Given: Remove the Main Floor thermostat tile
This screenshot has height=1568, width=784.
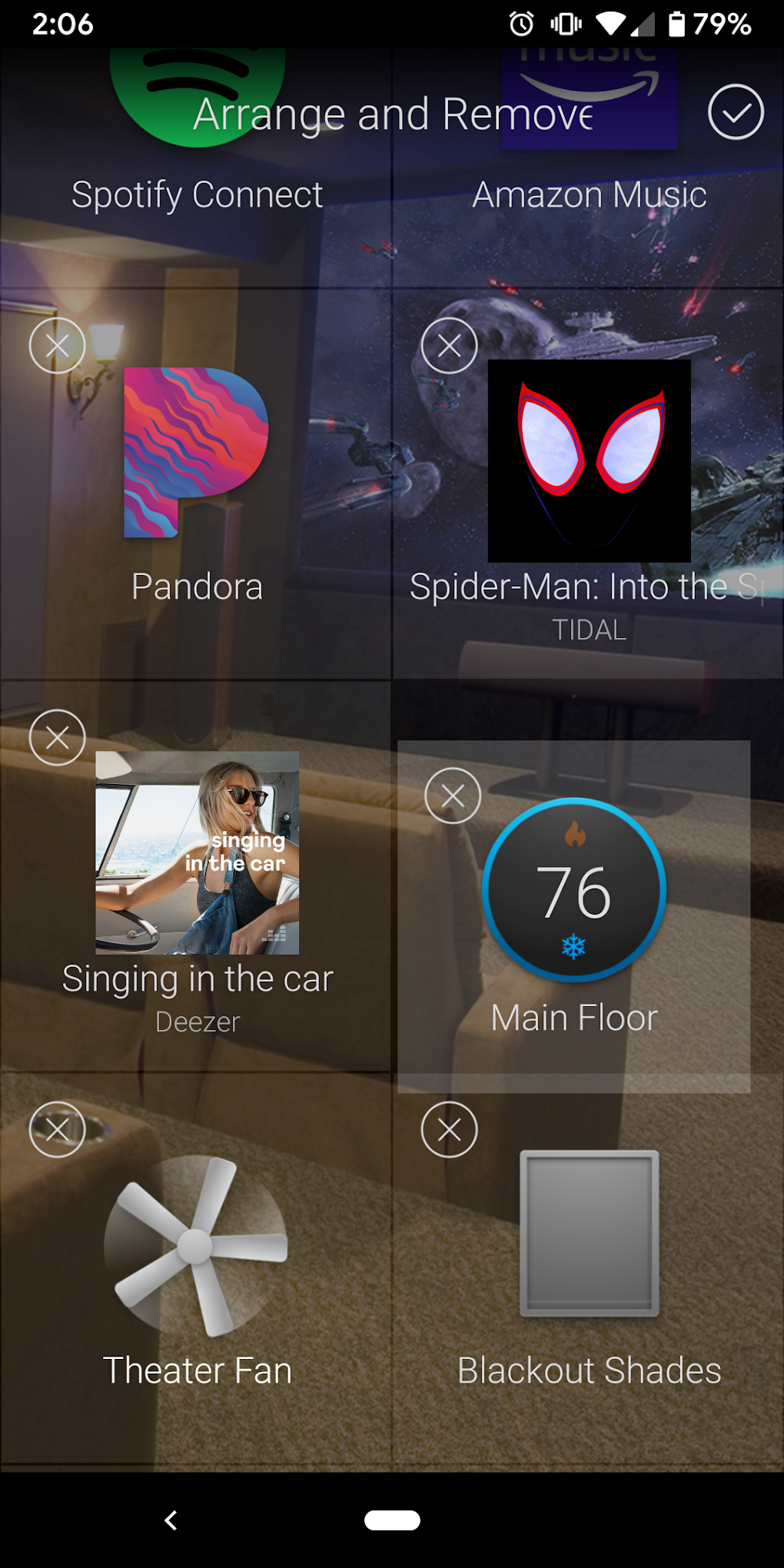Looking at the screenshot, I should tap(453, 796).
